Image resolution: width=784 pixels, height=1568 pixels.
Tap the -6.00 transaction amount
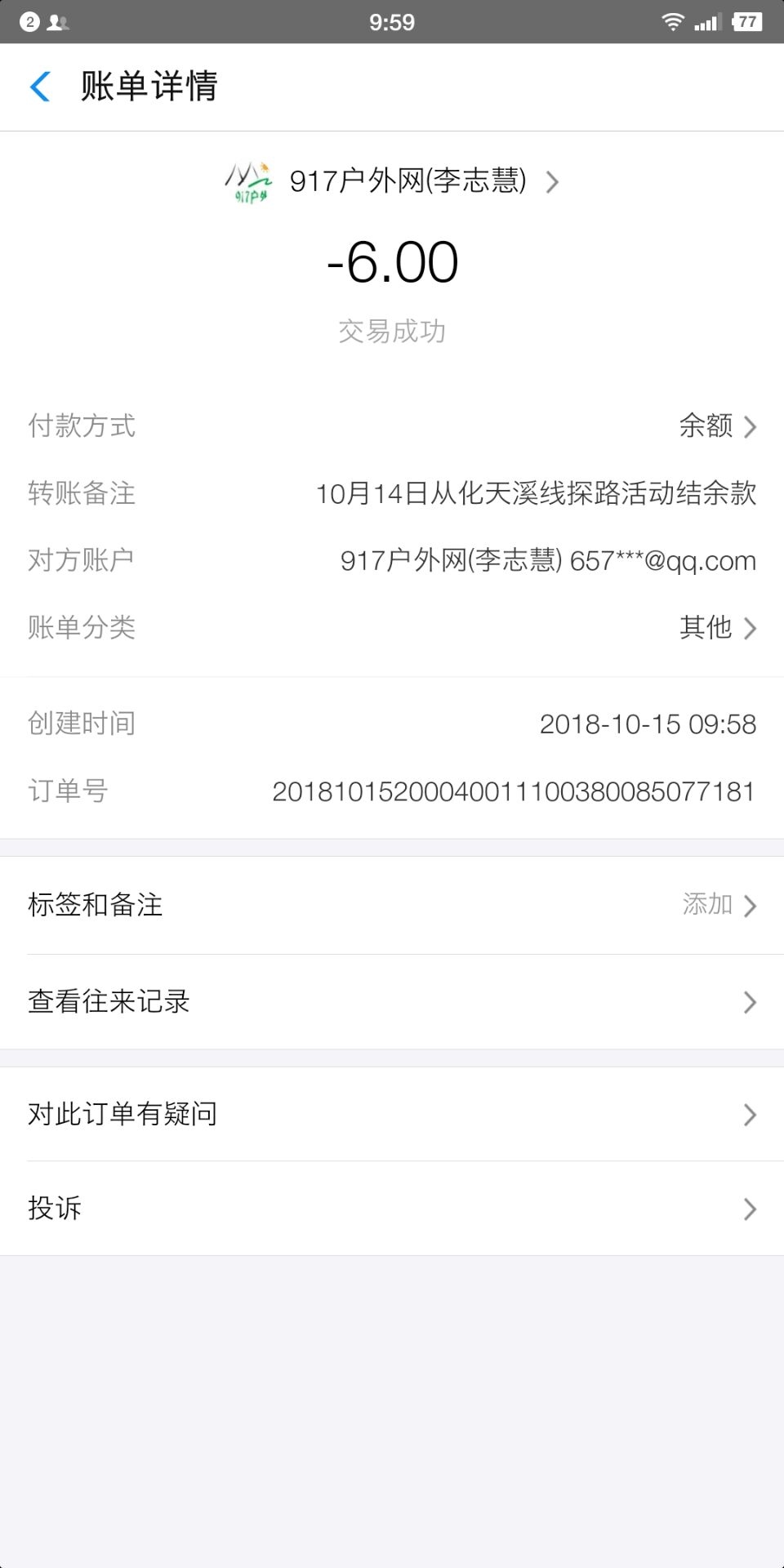click(x=392, y=261)
